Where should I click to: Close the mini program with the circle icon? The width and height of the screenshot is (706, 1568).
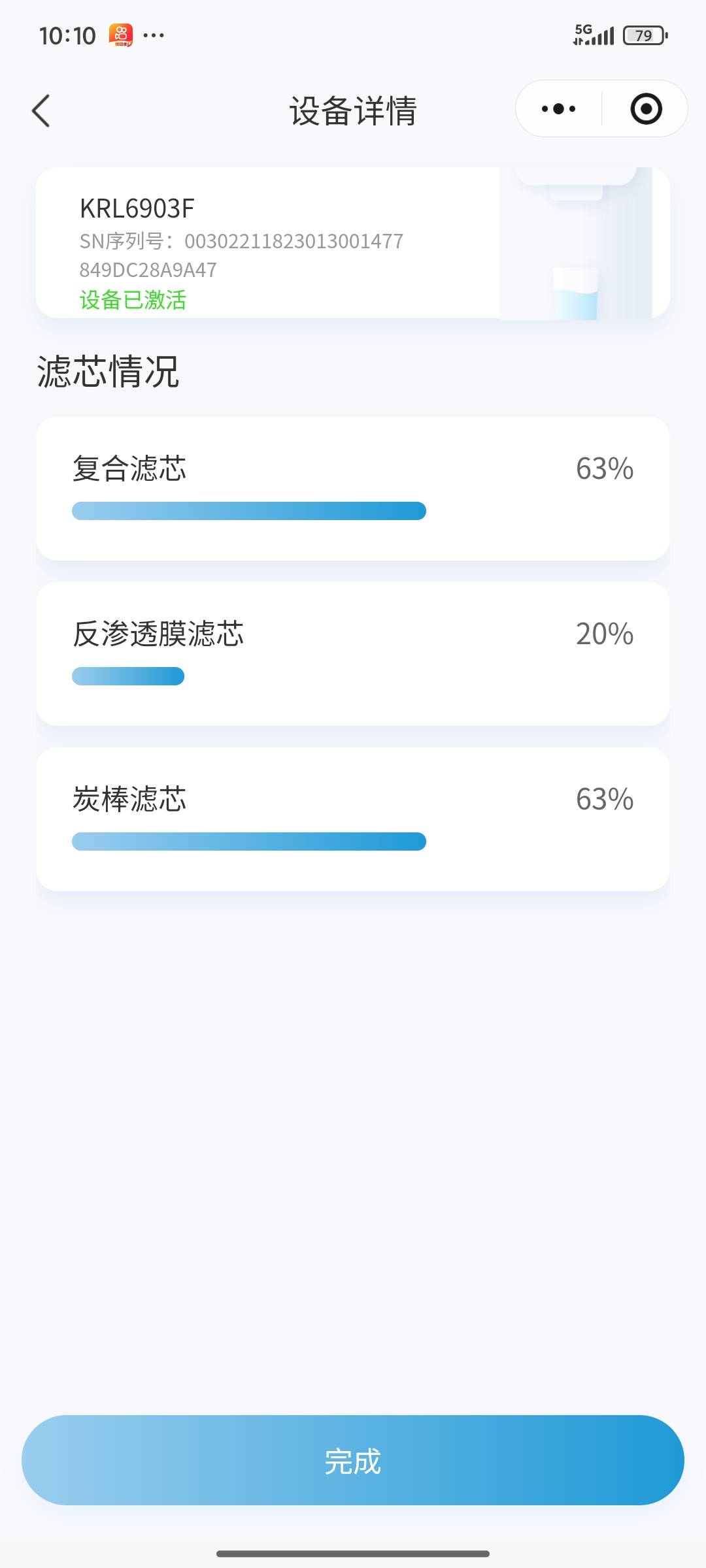pyautogui.click(x=646, y=109)
